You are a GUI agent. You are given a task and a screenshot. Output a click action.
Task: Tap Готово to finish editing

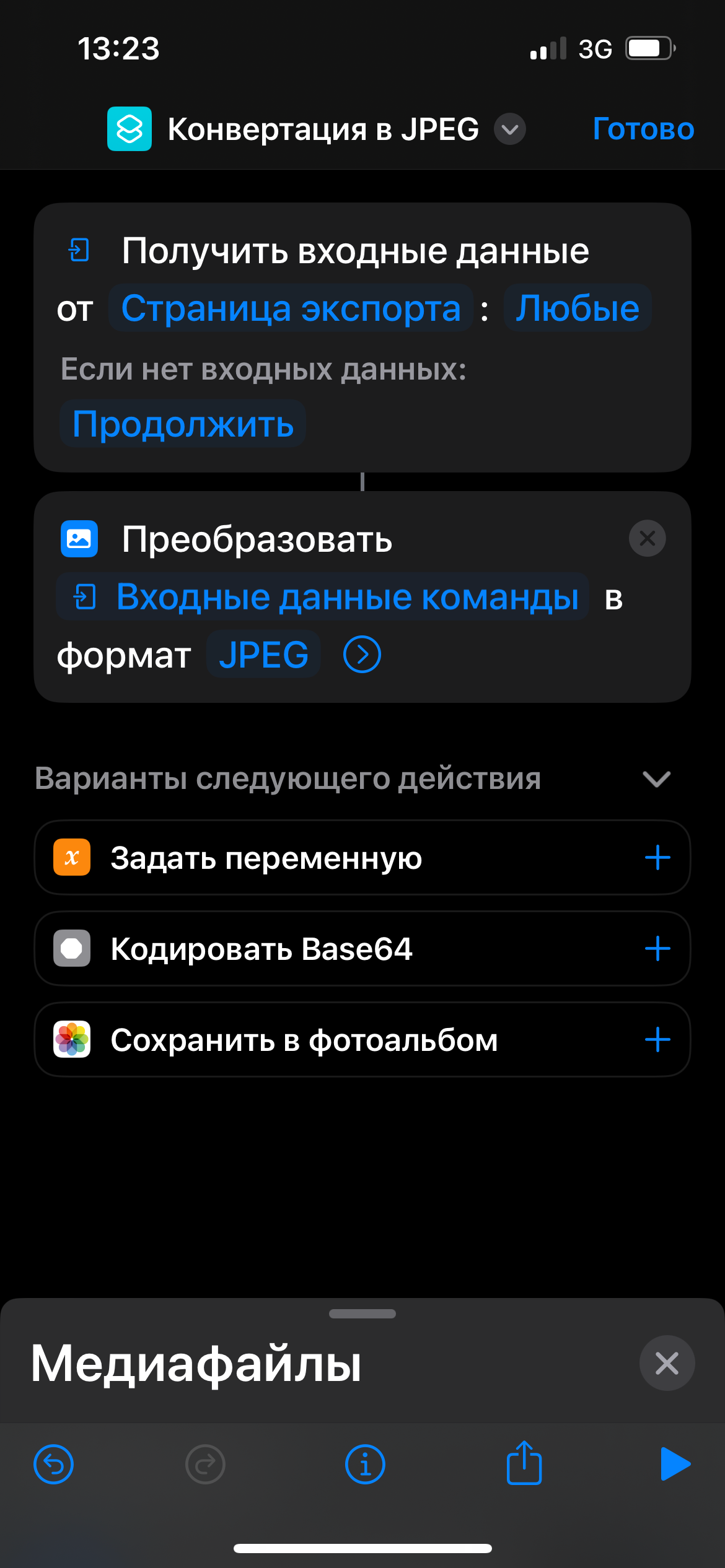click(643, 129)
